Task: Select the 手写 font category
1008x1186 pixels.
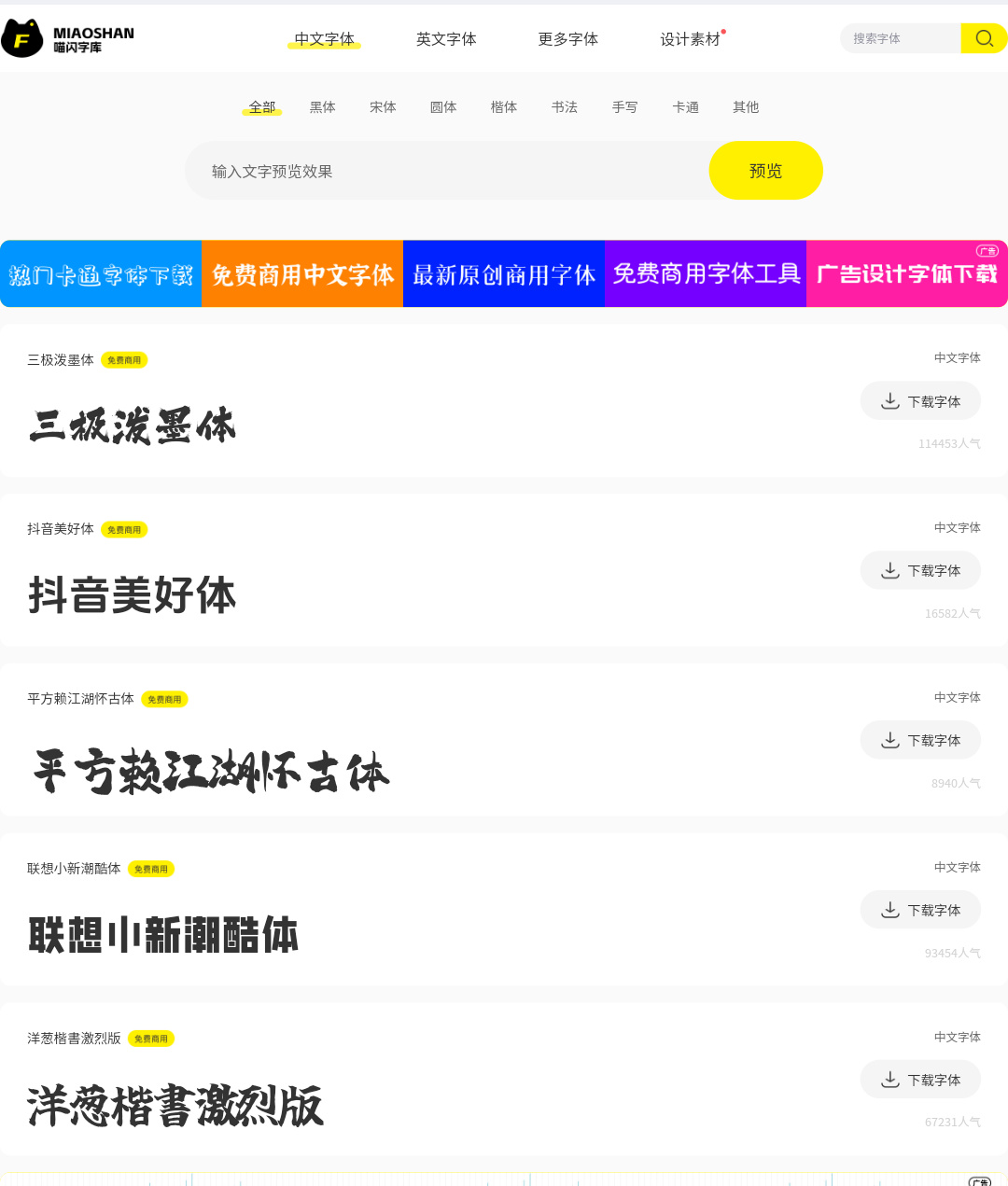Action: [x=624, y=107]
